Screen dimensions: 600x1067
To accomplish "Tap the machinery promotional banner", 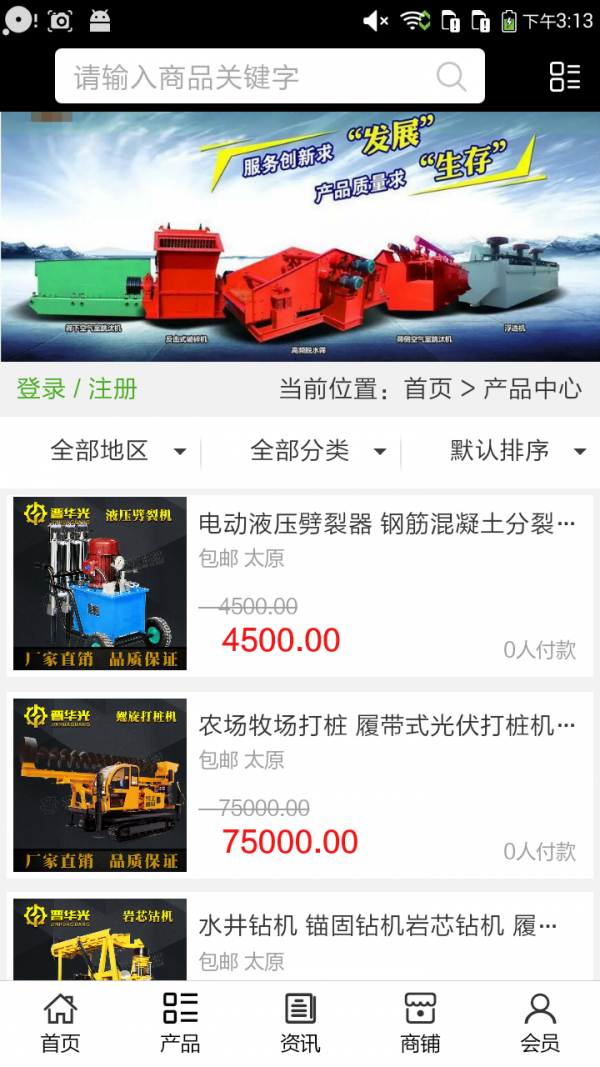I will [x=300, y=237].
